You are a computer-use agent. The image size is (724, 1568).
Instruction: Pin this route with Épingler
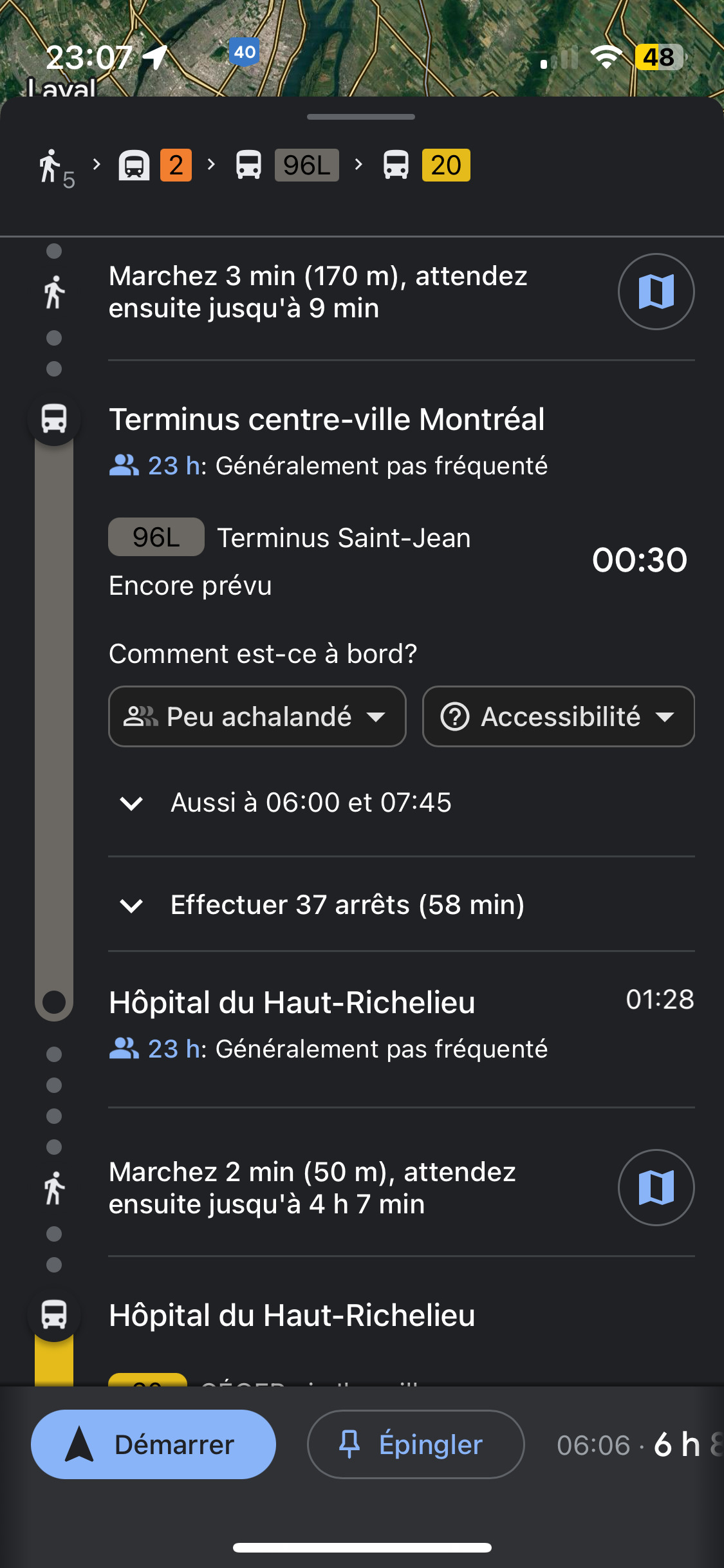[416, 1444]
